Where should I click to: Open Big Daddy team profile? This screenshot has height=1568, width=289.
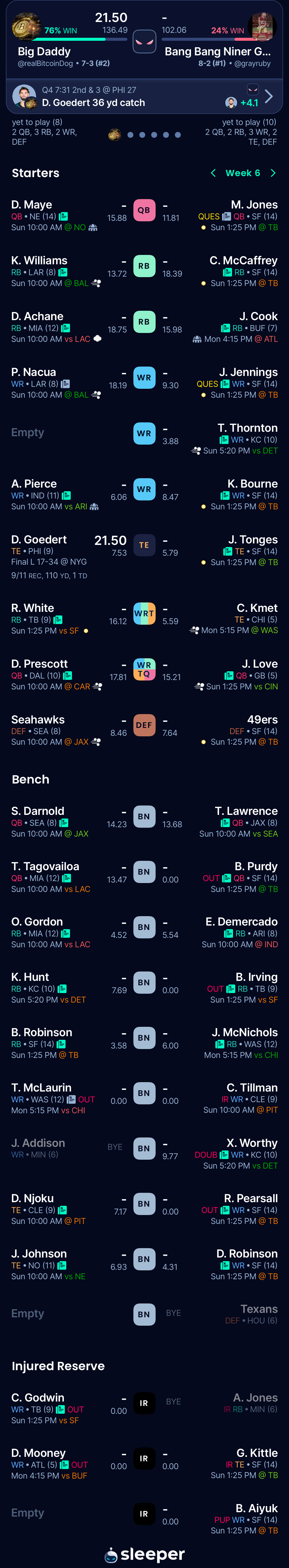pos(44,52)
